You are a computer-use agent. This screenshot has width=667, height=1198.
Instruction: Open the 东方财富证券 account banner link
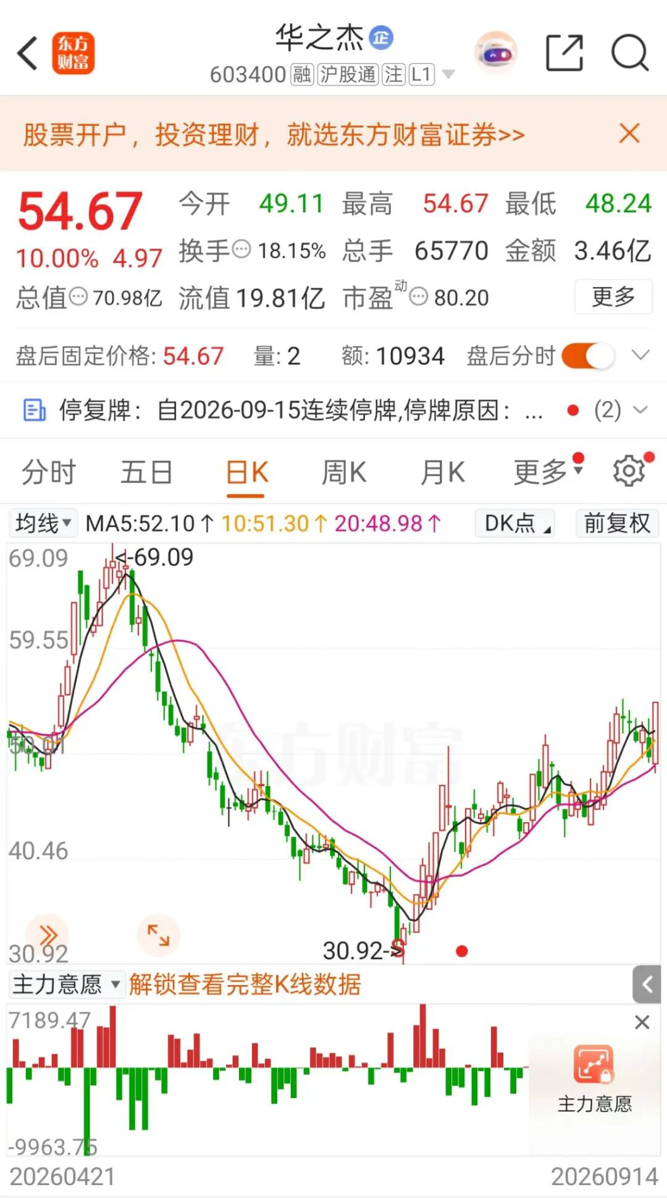[x=274, y=135]
